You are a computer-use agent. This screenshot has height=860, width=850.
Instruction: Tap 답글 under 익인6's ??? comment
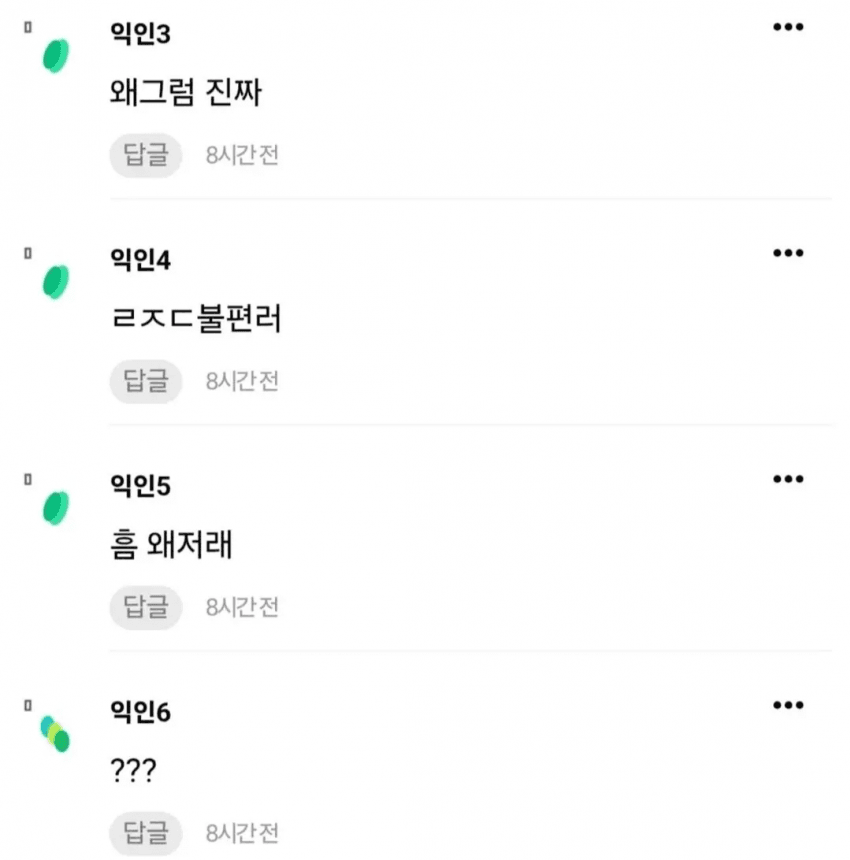pyautogui.click(x=146, y=832)
